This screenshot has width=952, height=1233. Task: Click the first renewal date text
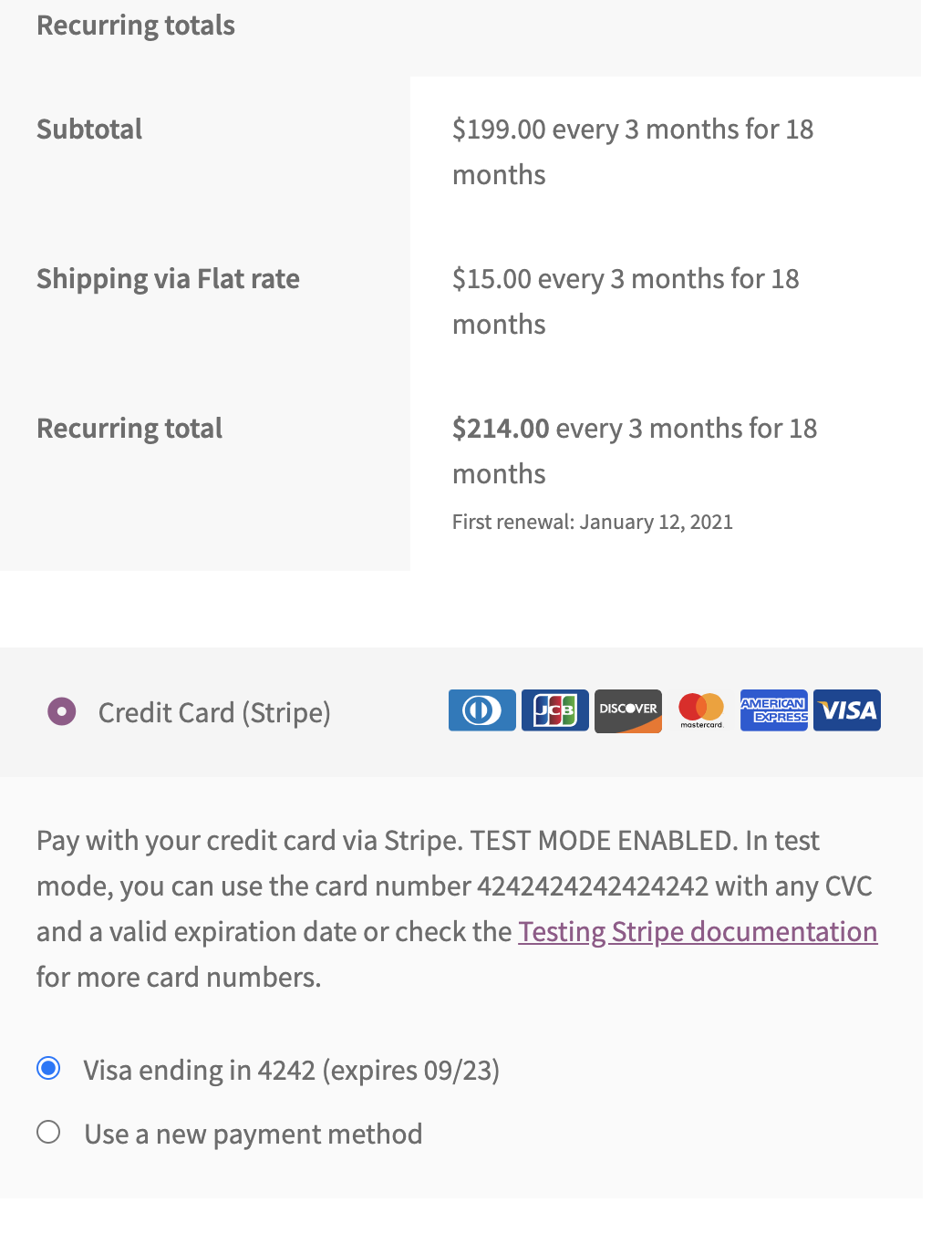tap(593, 521)
